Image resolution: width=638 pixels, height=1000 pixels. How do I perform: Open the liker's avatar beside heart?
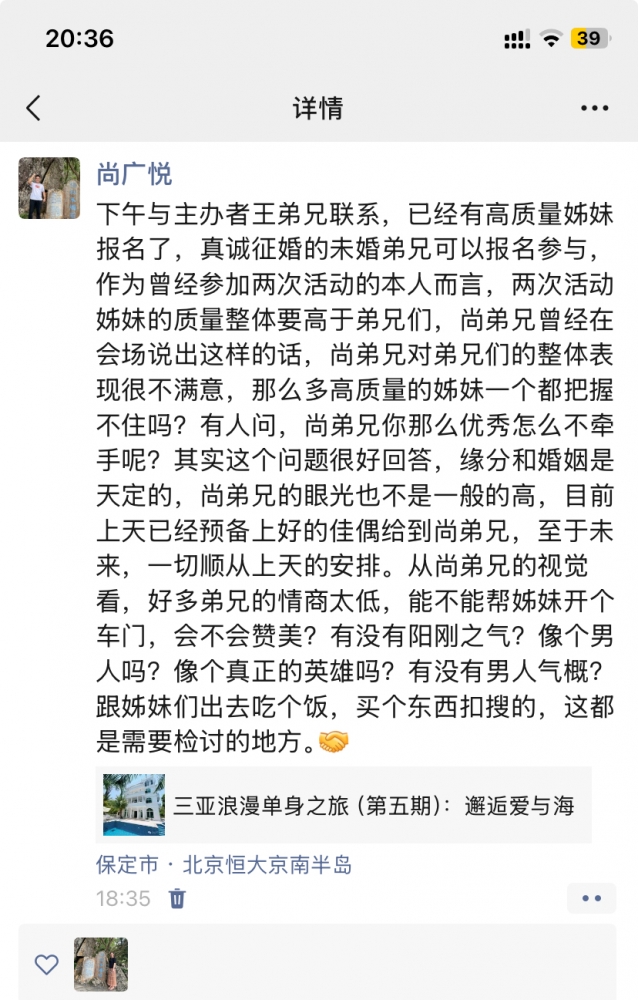coord(101,964)
